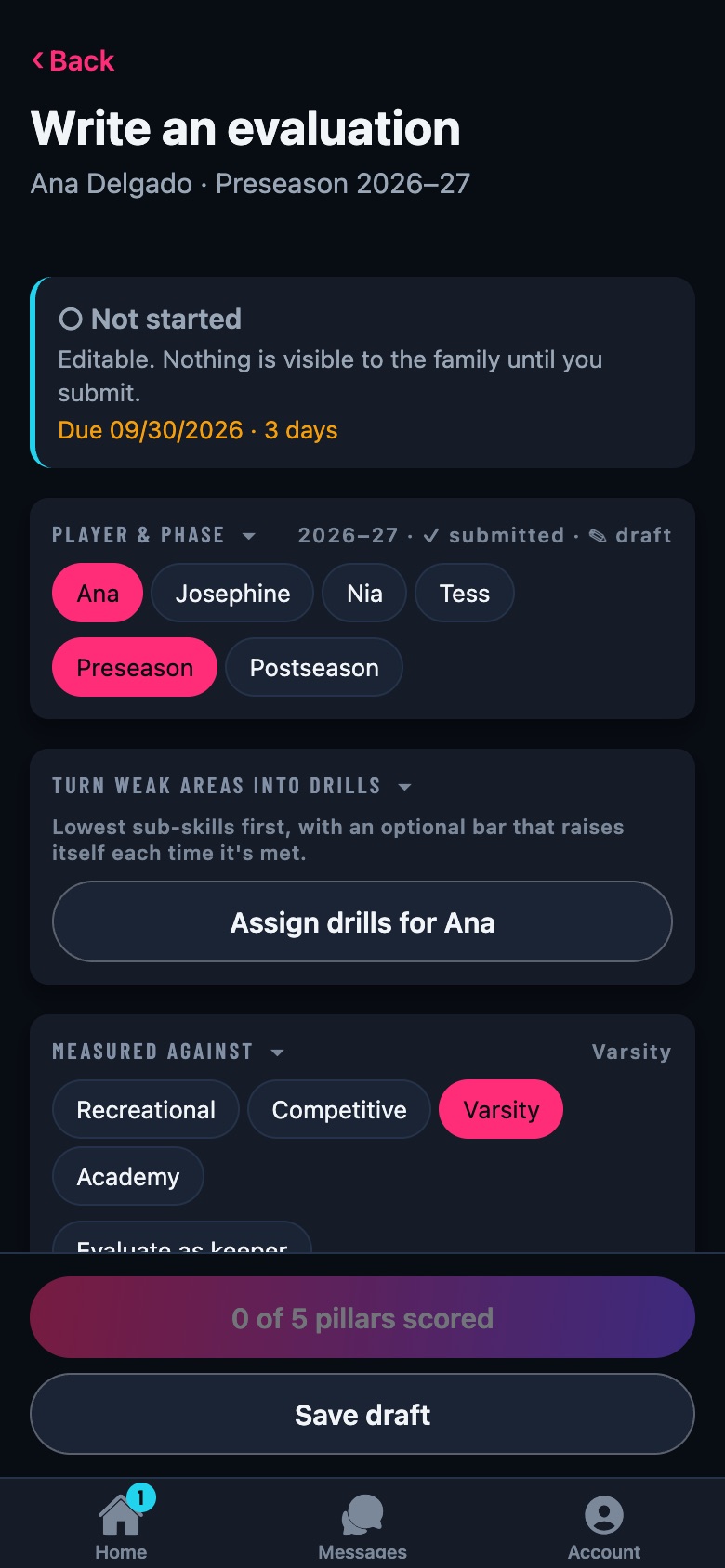Screen dimensions: 725x1568
Task: Switch to the Postseason phase
Action: 314,667
